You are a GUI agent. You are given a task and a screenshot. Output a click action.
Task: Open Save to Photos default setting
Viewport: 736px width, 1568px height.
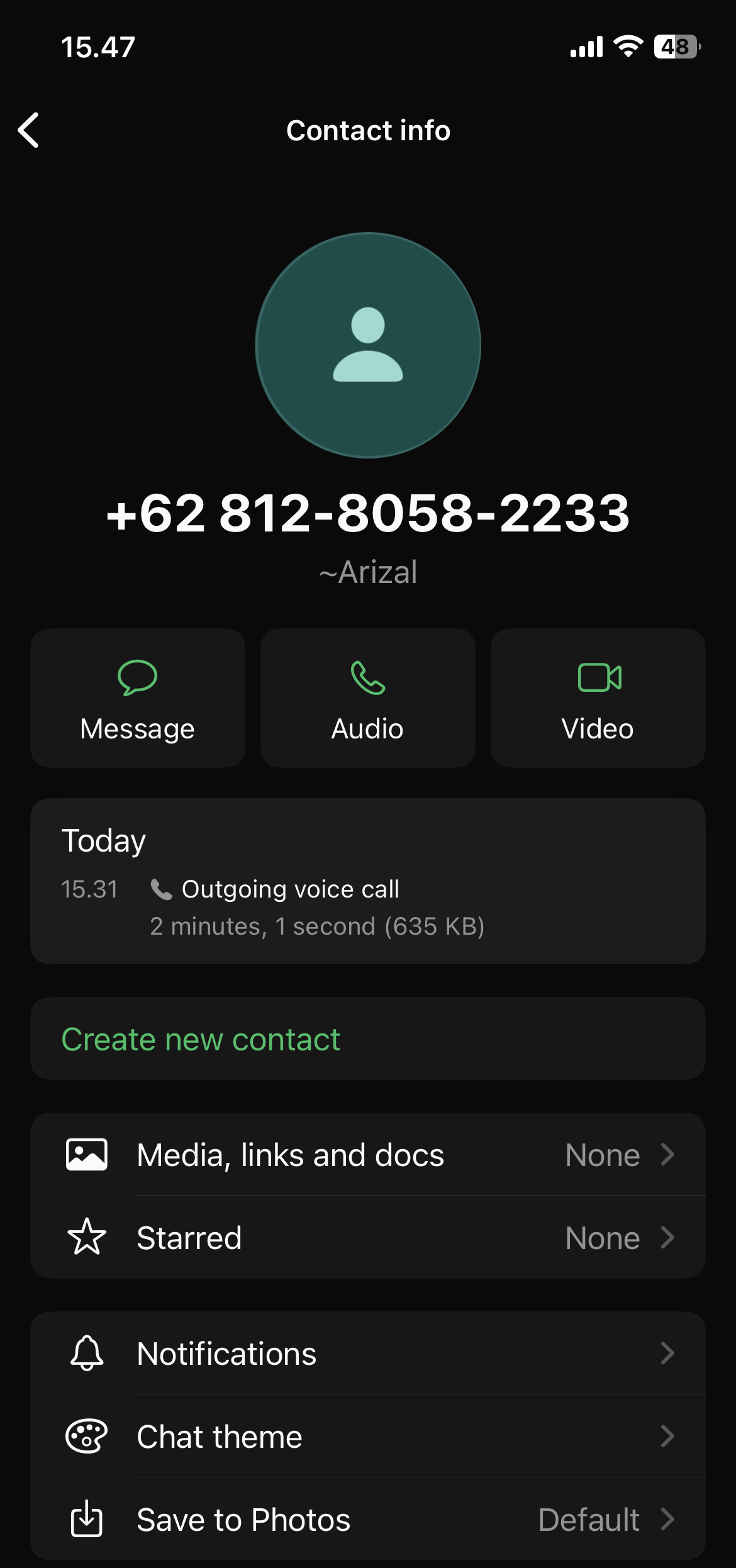[667, 1520]
